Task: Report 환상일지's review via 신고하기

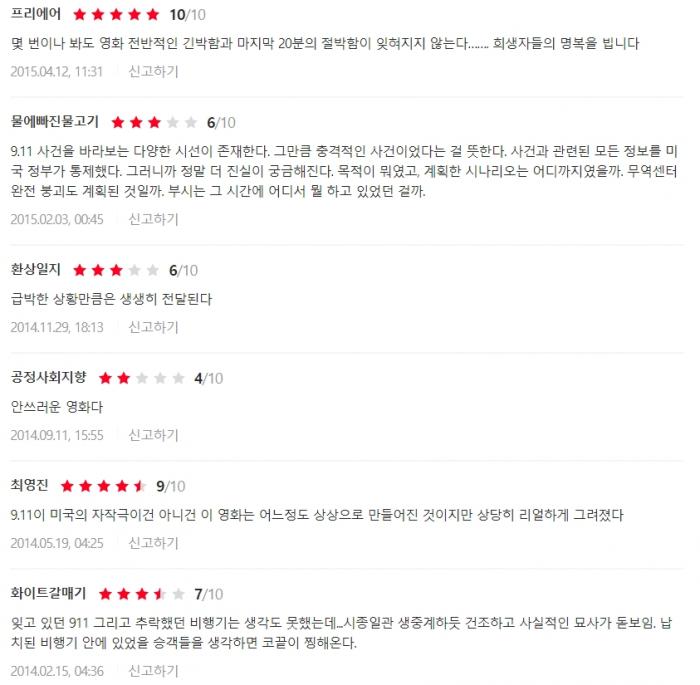Action: 153,327
